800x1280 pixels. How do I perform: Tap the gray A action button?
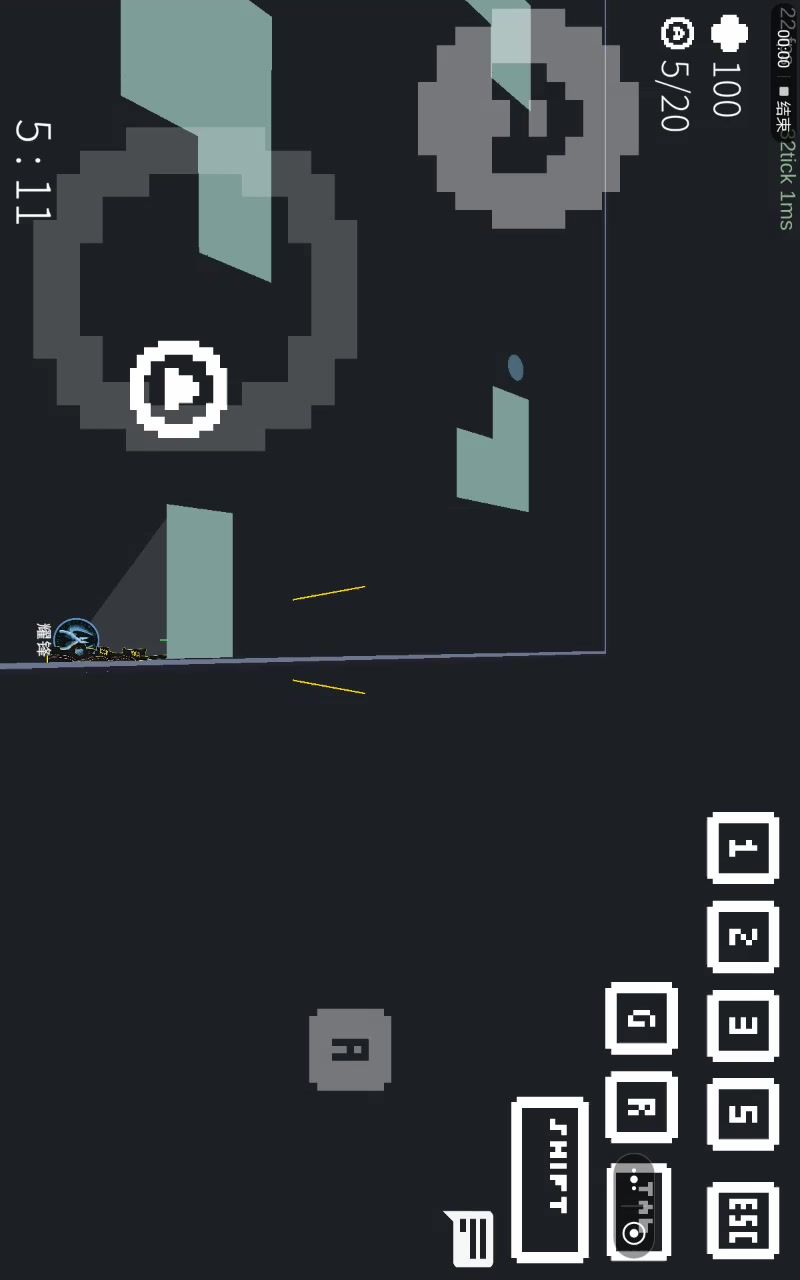click(x=350, y=1049)
